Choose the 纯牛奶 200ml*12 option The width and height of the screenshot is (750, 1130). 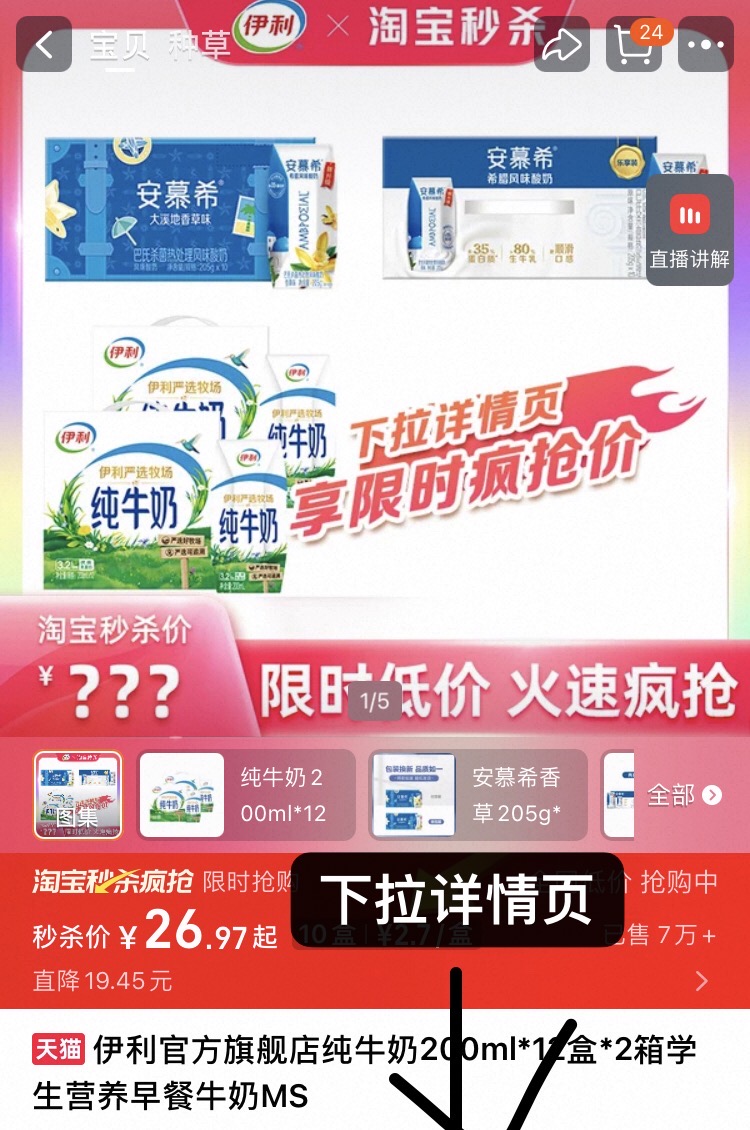246,795
